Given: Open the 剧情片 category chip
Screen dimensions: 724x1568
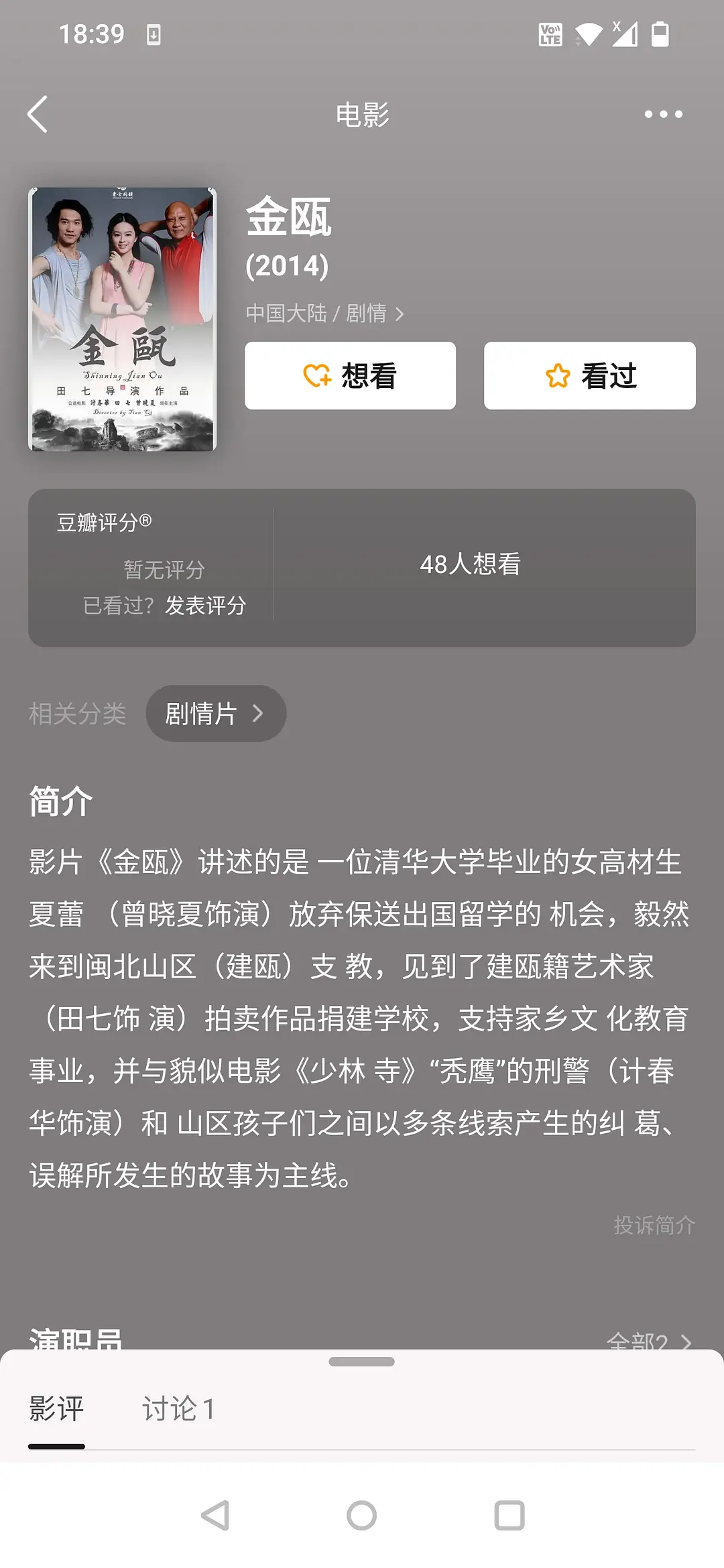Looking at the screenshot, I should pyautogui.click(x=215, y=713).
